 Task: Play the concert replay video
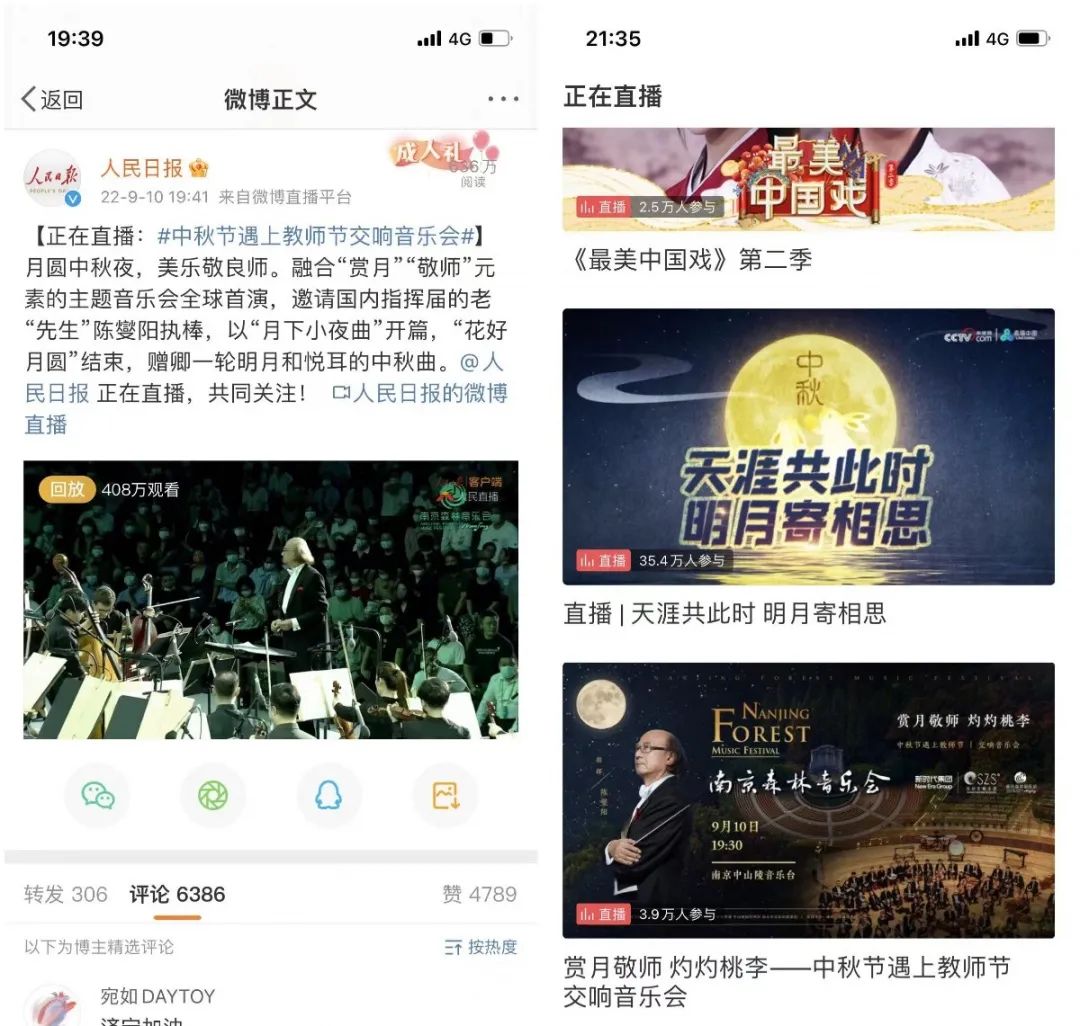coord(271,600)
